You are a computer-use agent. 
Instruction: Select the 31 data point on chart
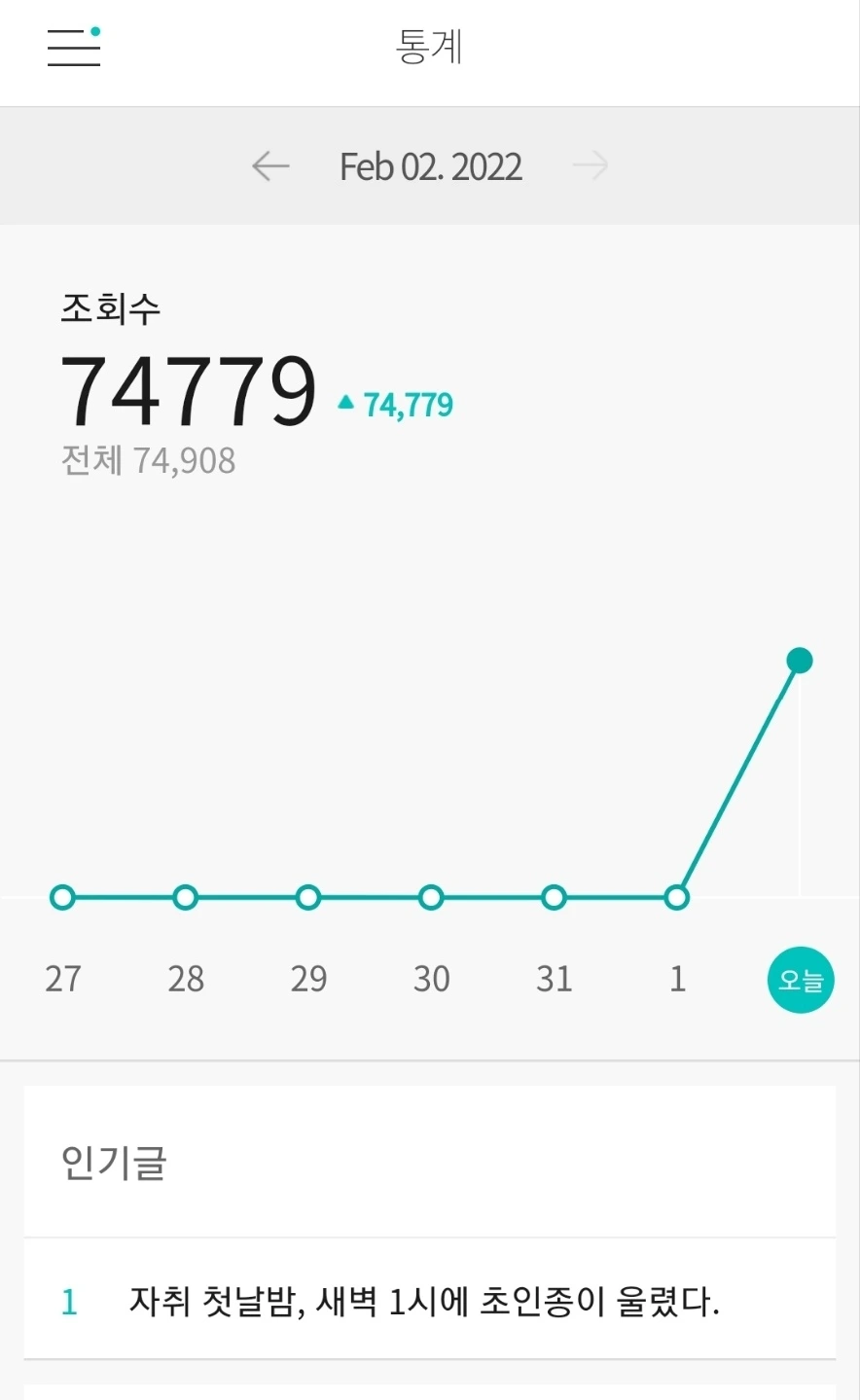point(554,897)
